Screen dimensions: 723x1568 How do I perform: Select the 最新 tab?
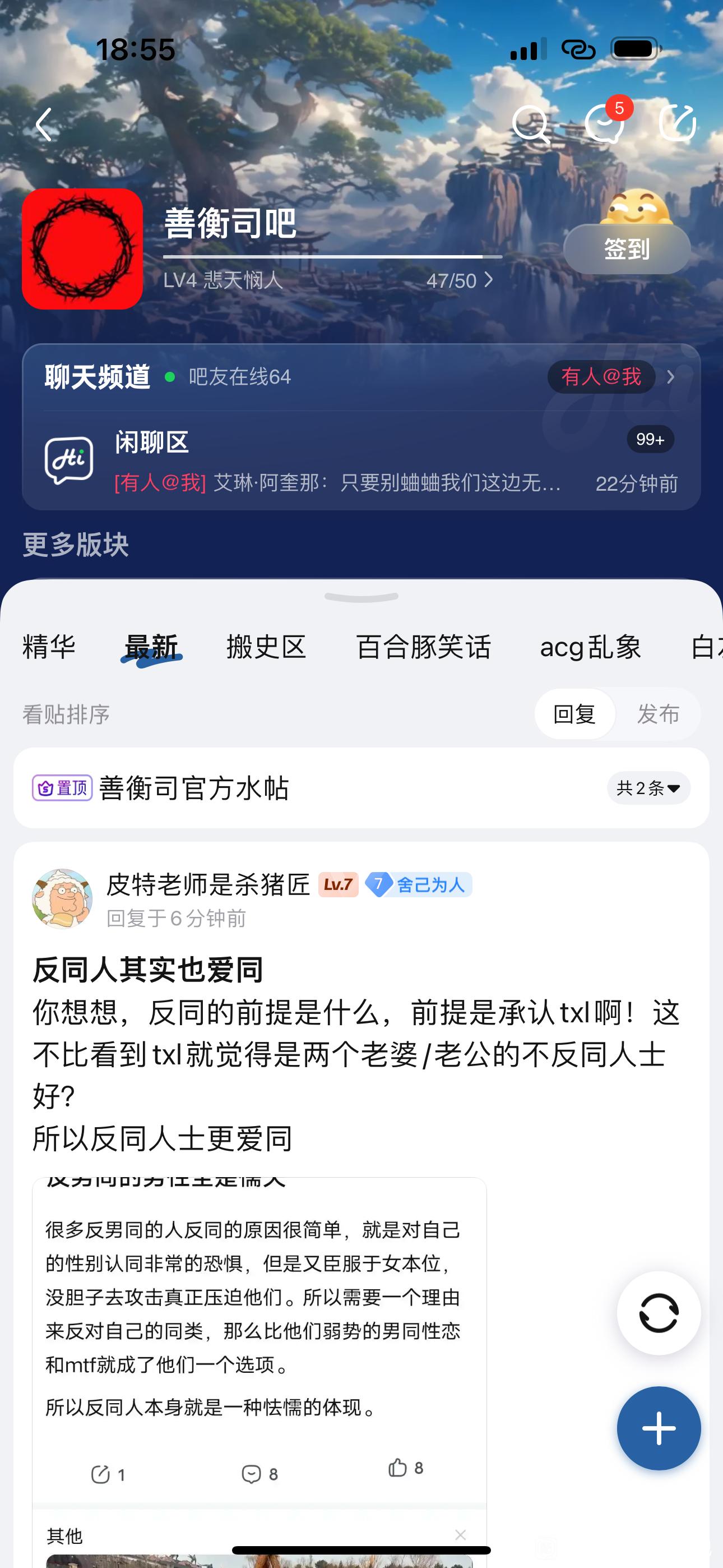[151, 647]
